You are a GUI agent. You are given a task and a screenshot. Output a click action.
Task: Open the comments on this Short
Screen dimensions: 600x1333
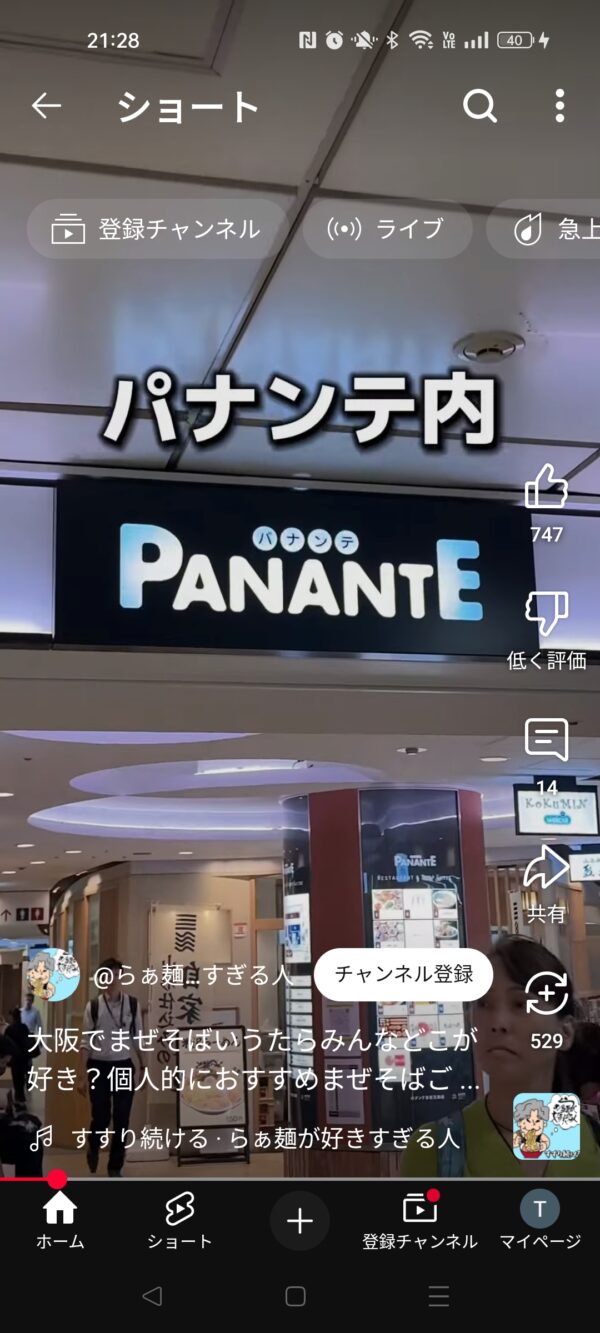(x=546, y=741)
